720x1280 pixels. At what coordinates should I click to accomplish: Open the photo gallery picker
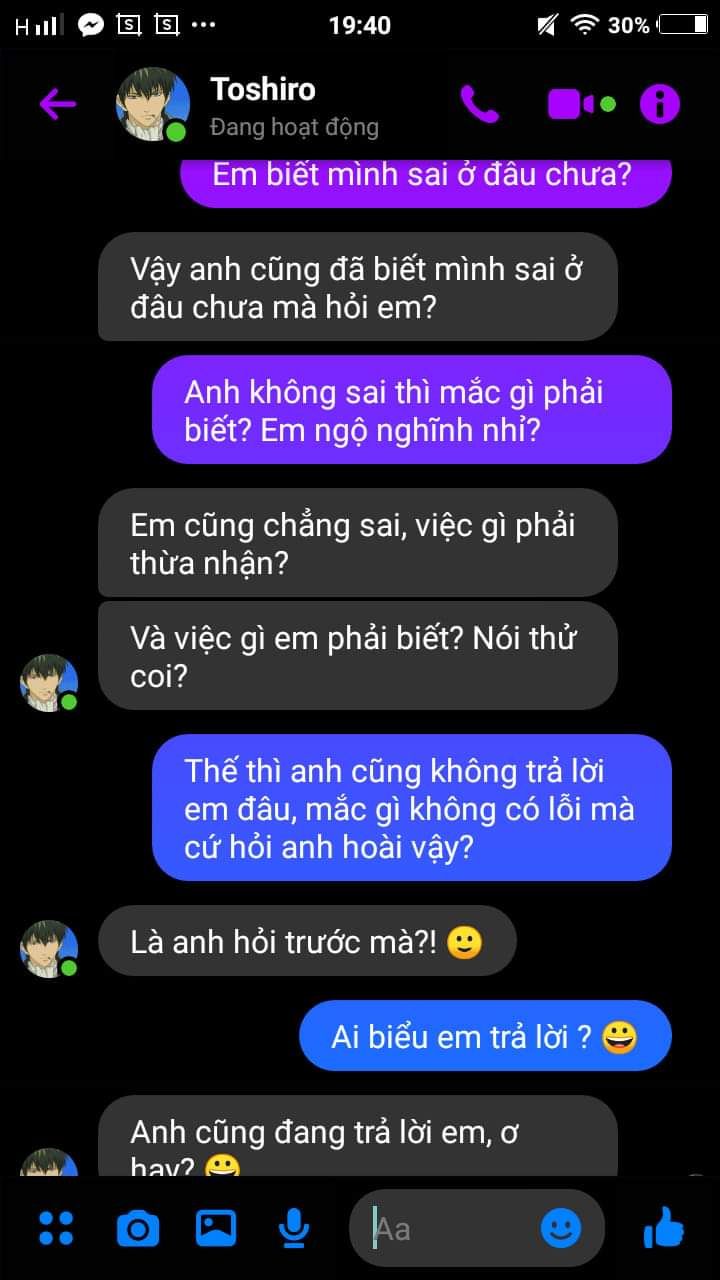(216, 1228)
